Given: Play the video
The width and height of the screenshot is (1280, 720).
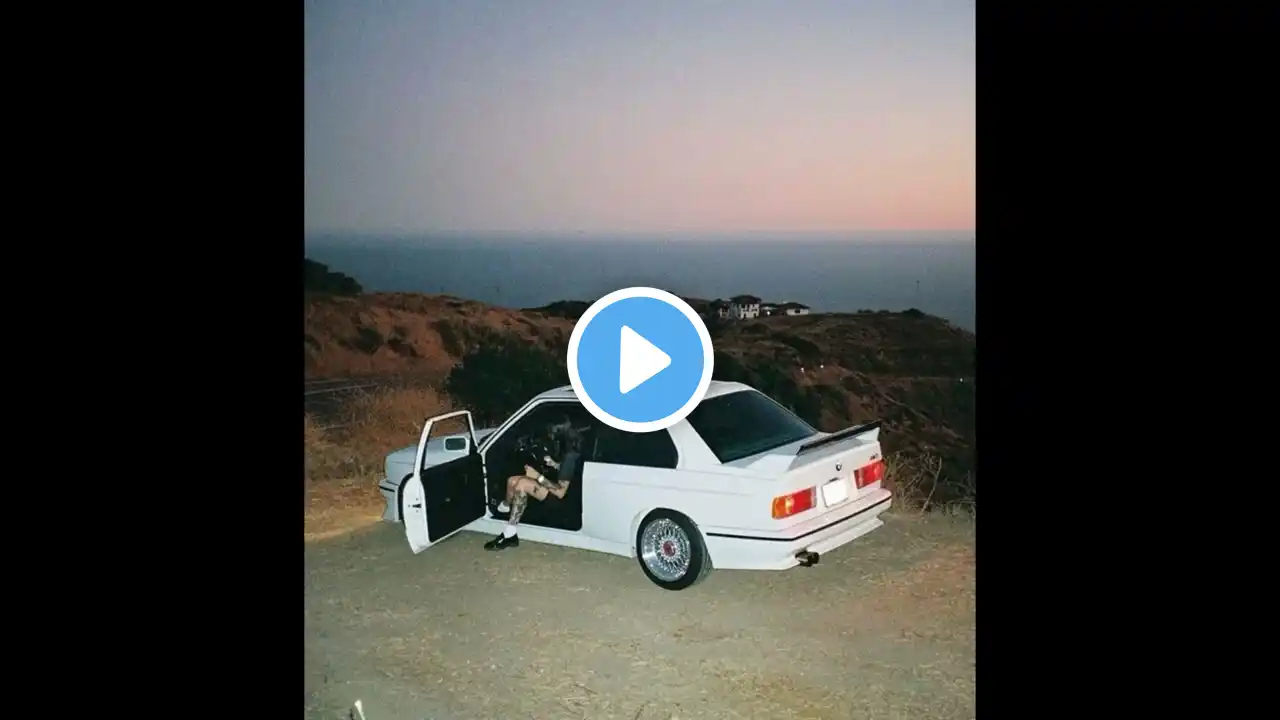Looking at the screenshot, I should (640, 360).
